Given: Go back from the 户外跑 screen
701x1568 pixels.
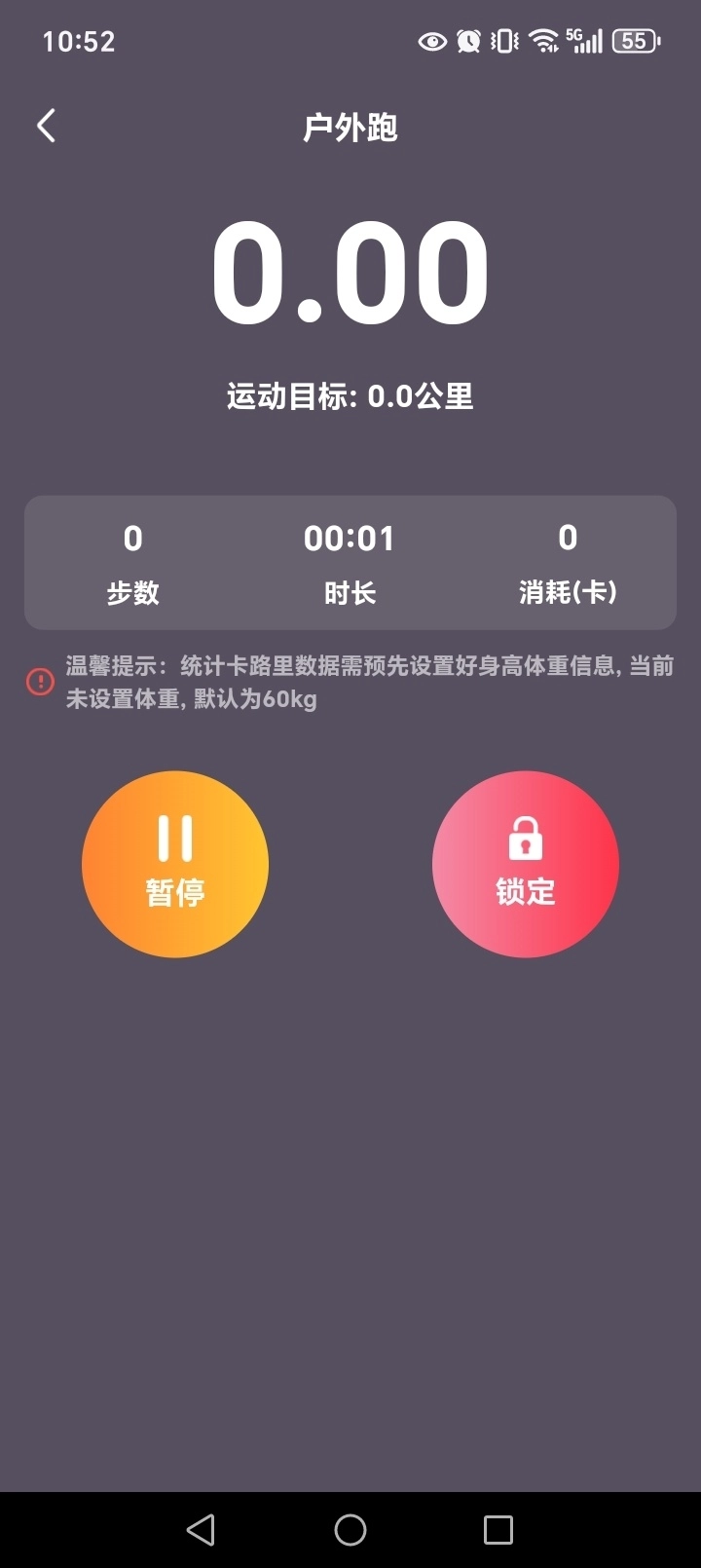Looking at the screenshot, I should tap(46, 127).
